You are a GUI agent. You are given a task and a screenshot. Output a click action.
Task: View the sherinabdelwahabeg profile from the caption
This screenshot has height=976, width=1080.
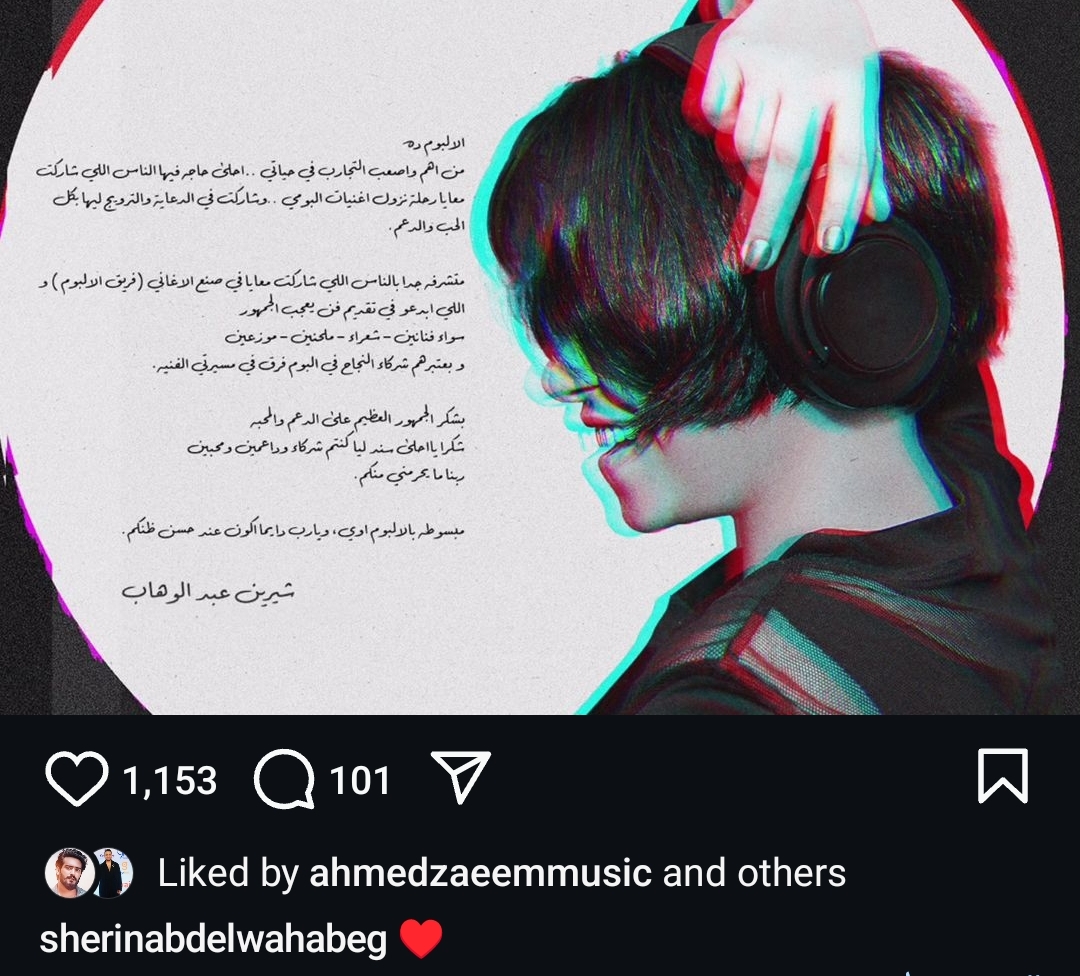[212, 940]
